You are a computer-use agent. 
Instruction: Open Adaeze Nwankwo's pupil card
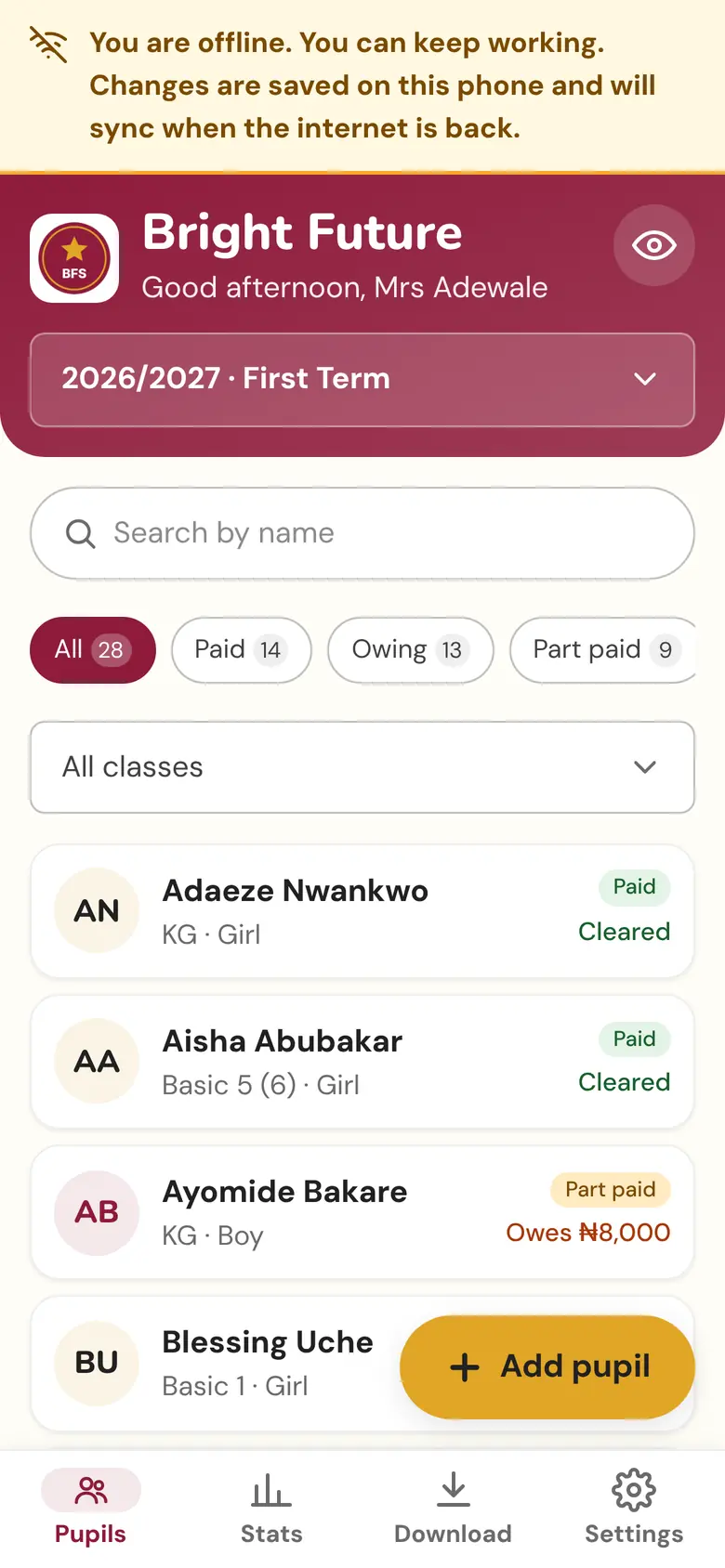click(362, 911)
